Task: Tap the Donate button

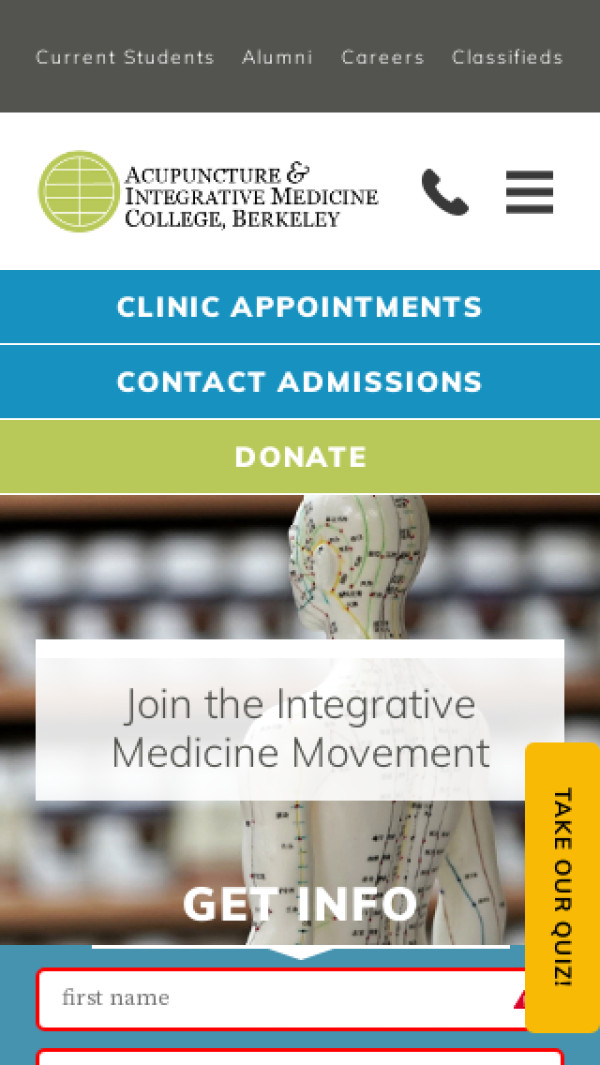Action: (x=300, y=457)
